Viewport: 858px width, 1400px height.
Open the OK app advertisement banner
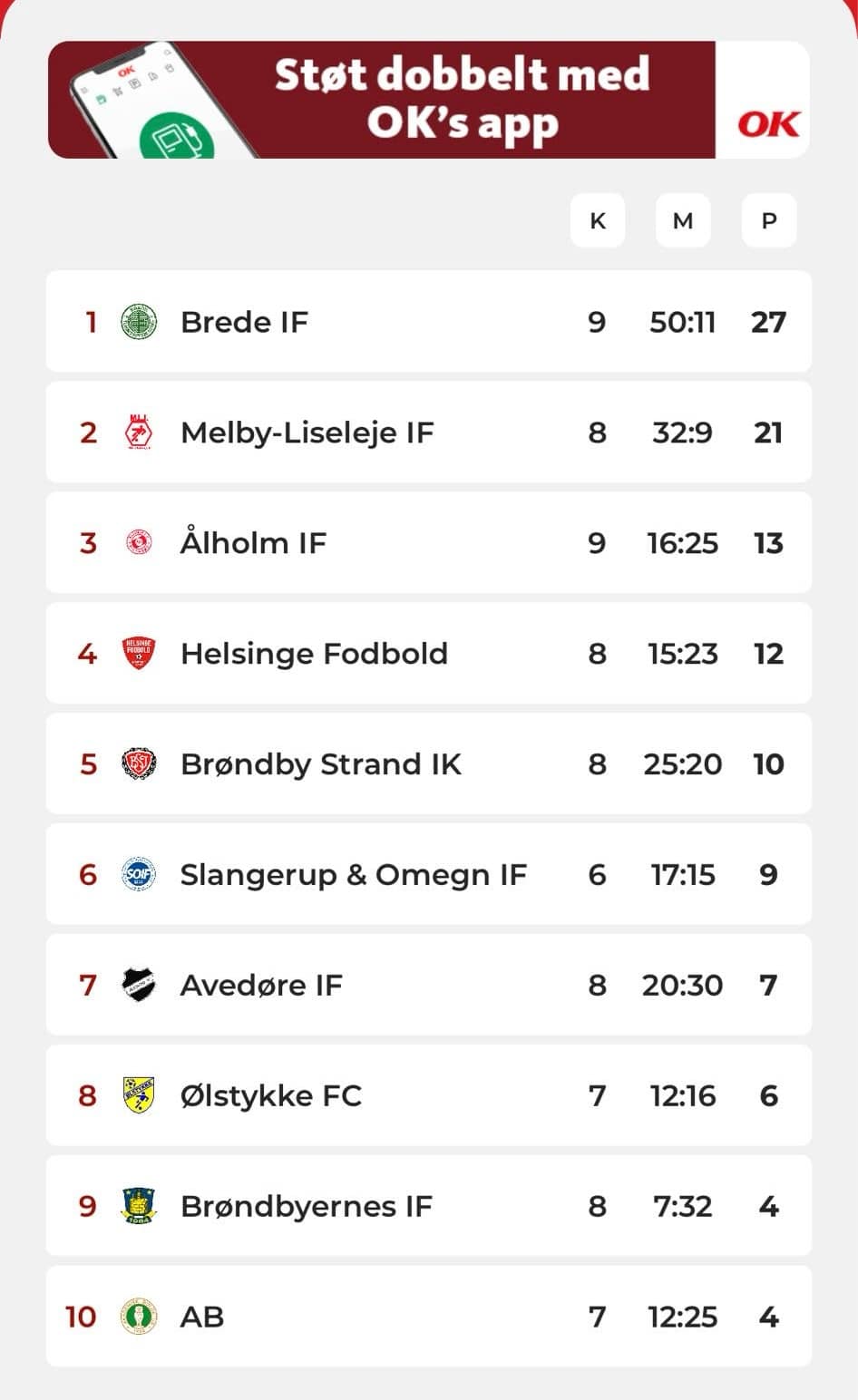(x=428, y=100)
